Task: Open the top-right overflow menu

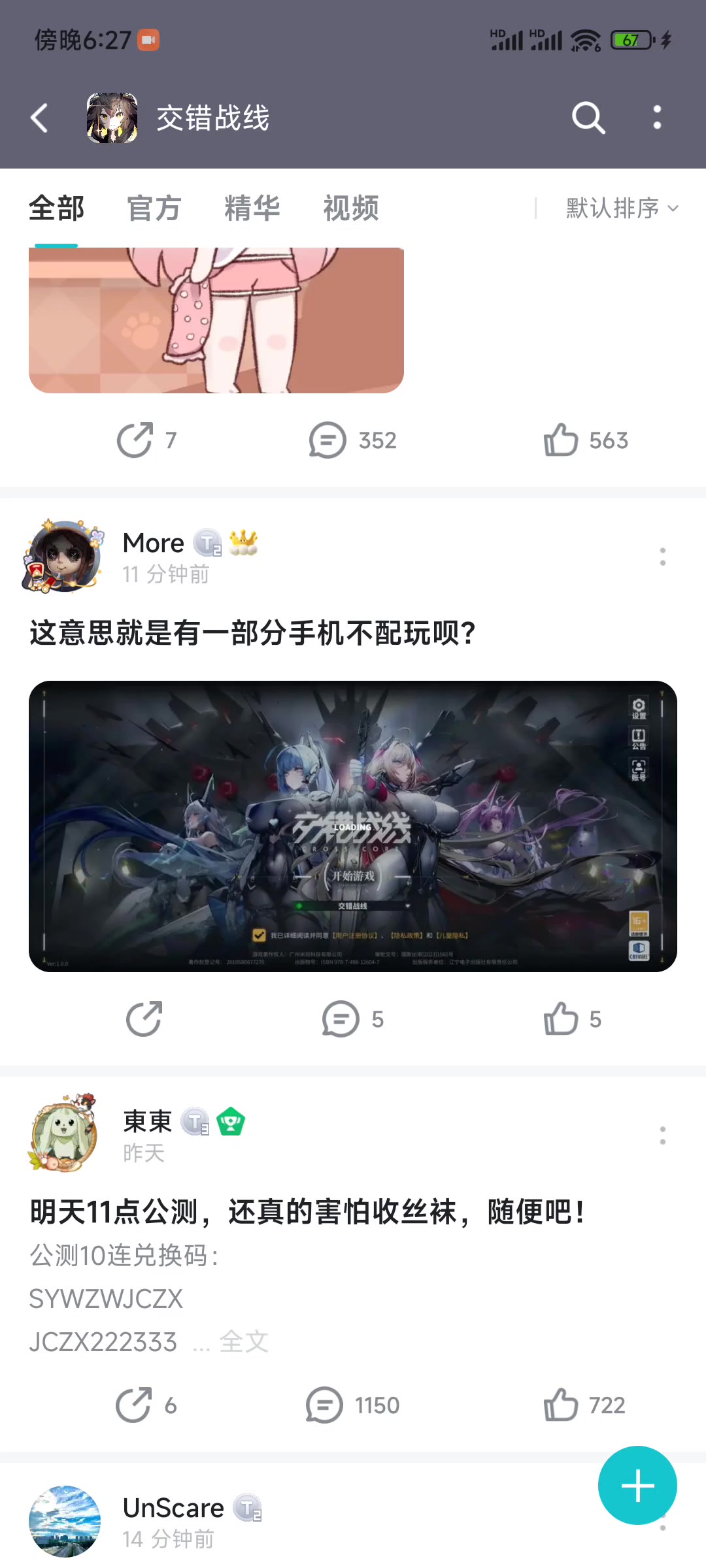Action: [657, 118]
